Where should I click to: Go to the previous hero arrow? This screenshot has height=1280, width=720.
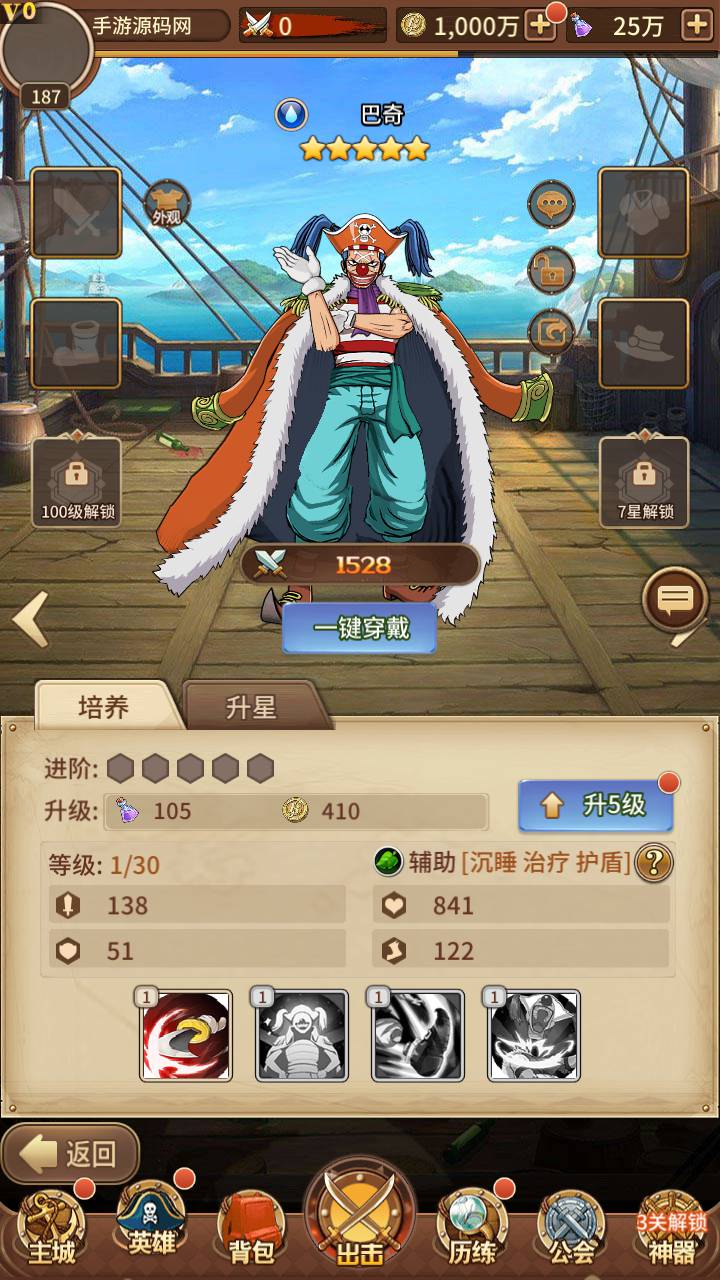[x=30, y=619]
